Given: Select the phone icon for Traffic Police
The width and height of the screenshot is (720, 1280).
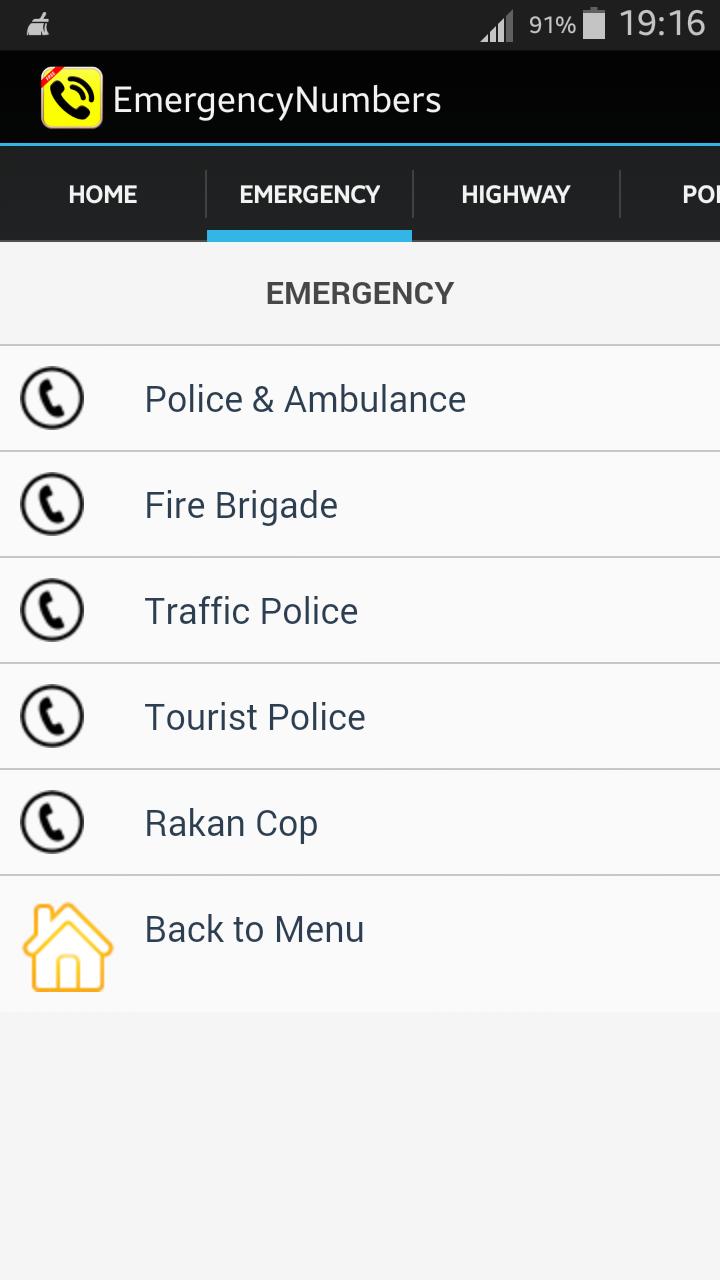Looking at the screenshot, I should tap(52, 610).
